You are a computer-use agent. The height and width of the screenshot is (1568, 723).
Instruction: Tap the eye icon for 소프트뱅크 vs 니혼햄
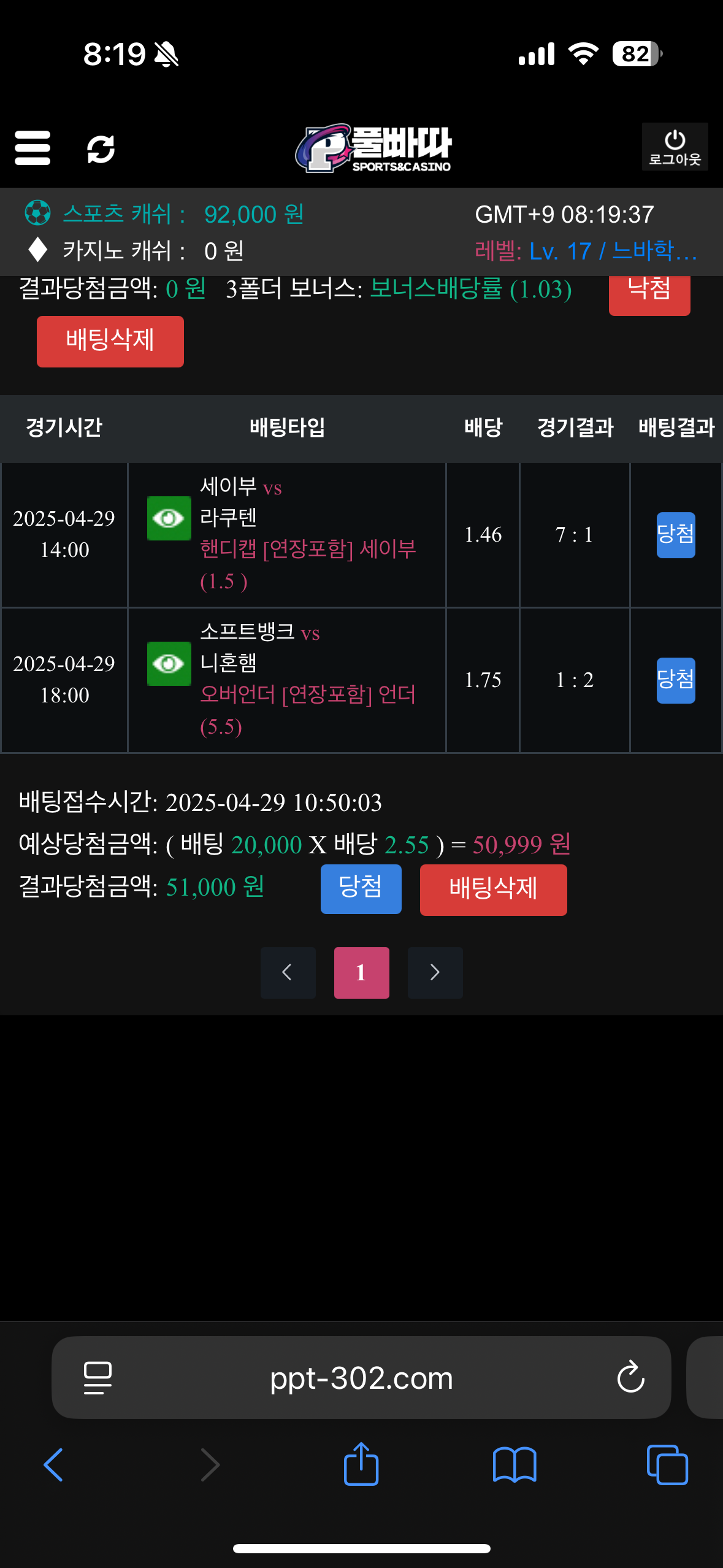pos(169,664)
